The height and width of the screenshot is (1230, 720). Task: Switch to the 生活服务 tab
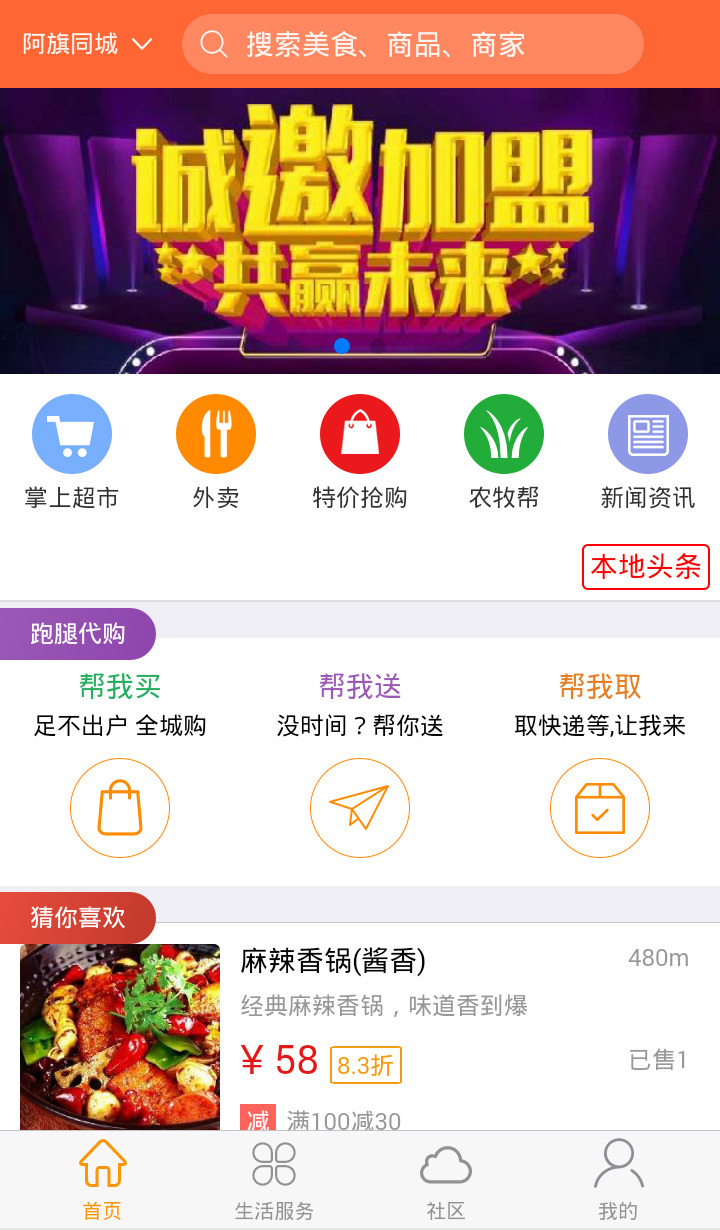[x=274, y=1181]
